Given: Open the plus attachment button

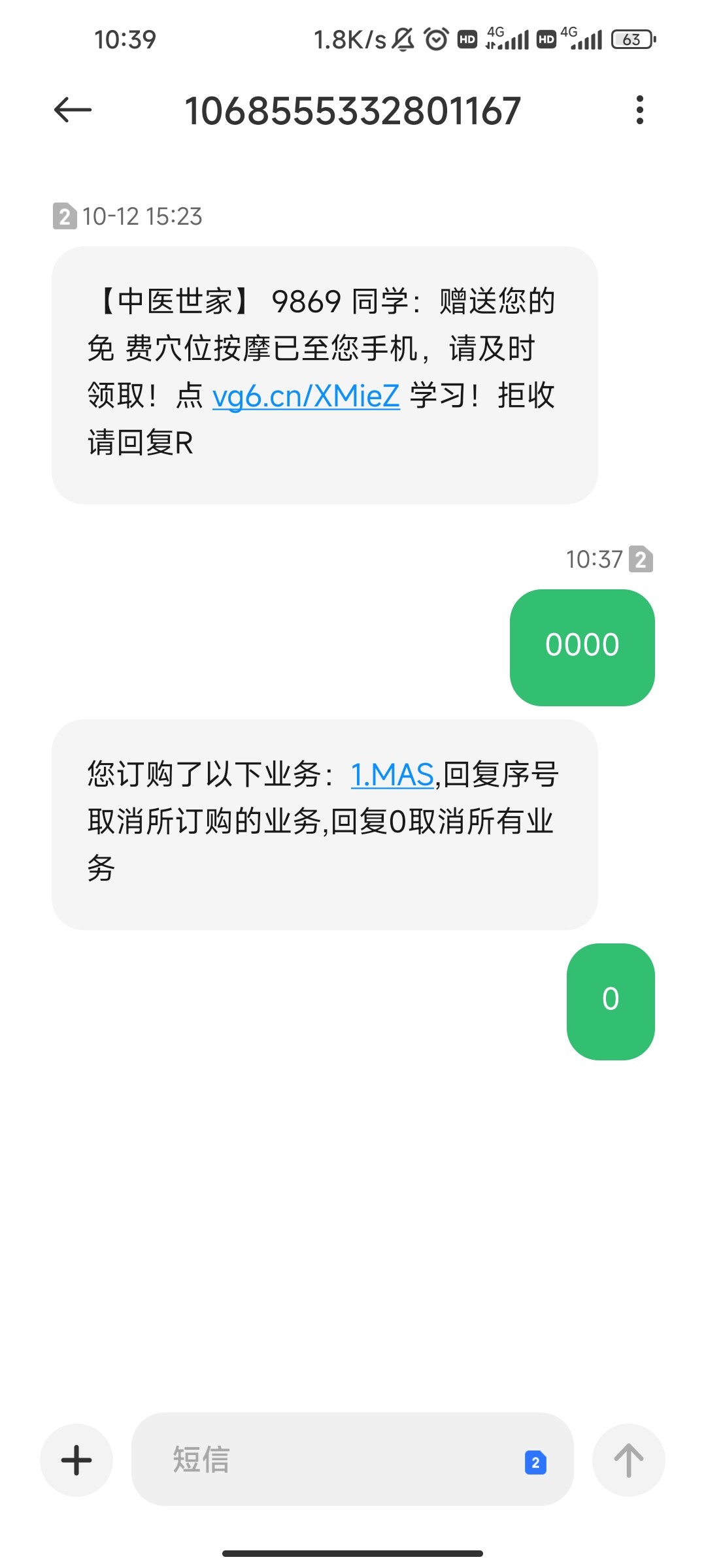Looking at the screenshot, I should coord(76,1460).
